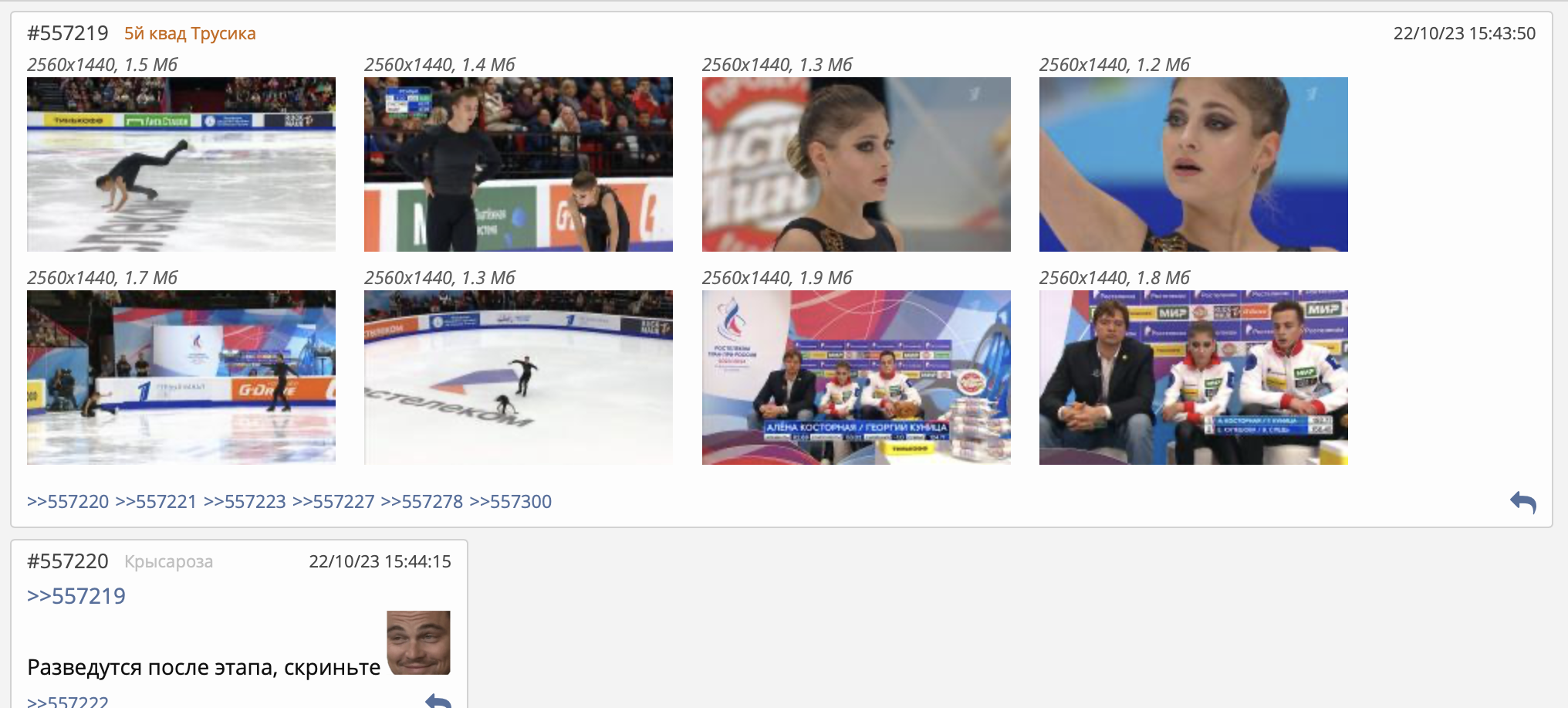Viewport: 1568px width, 708px height.
Task: Open the first-row 1.3 Мб image thumbnail
Action: (x=856, y=164)
